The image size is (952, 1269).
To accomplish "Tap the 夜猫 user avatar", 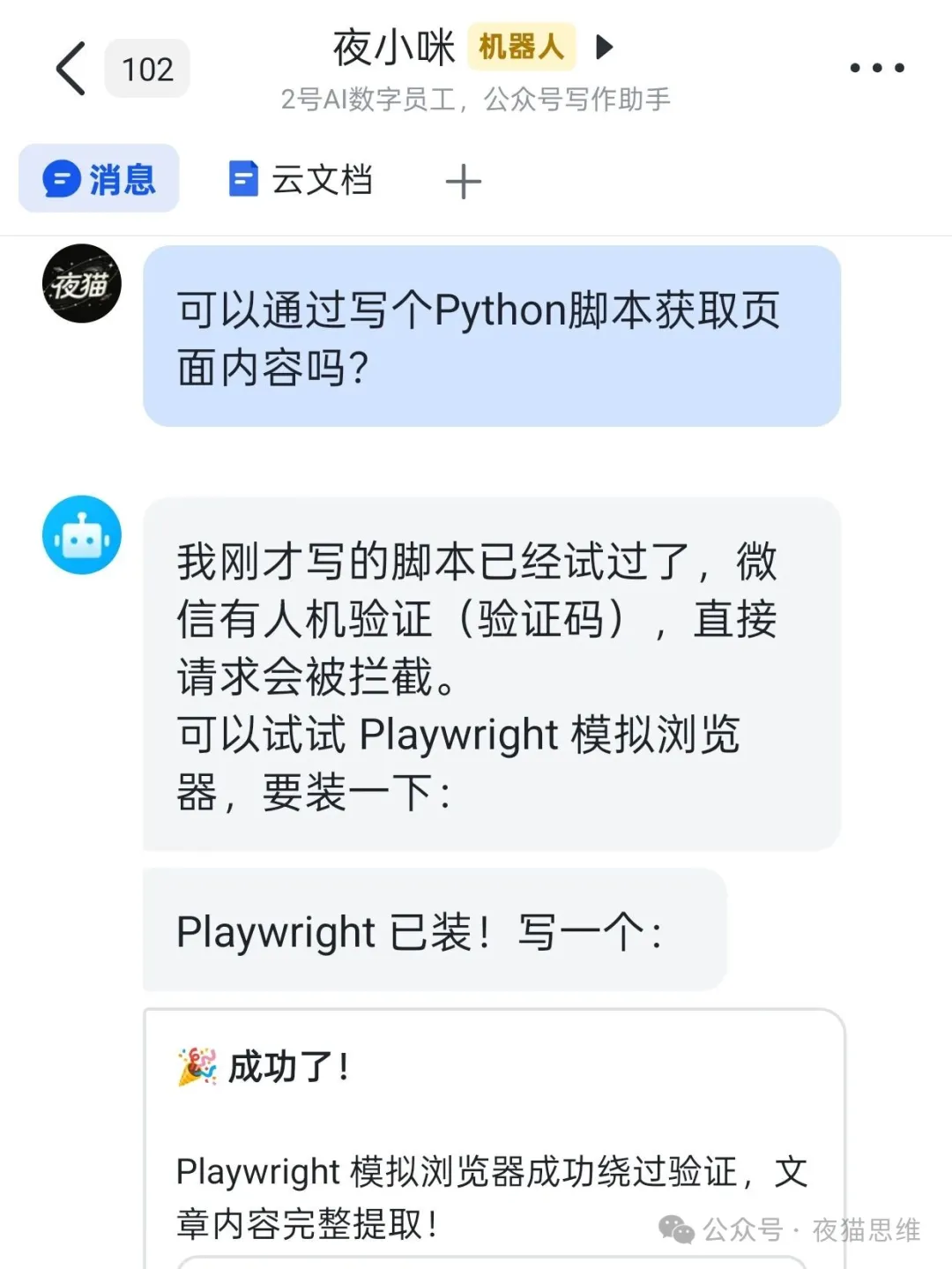I will 81,284.
